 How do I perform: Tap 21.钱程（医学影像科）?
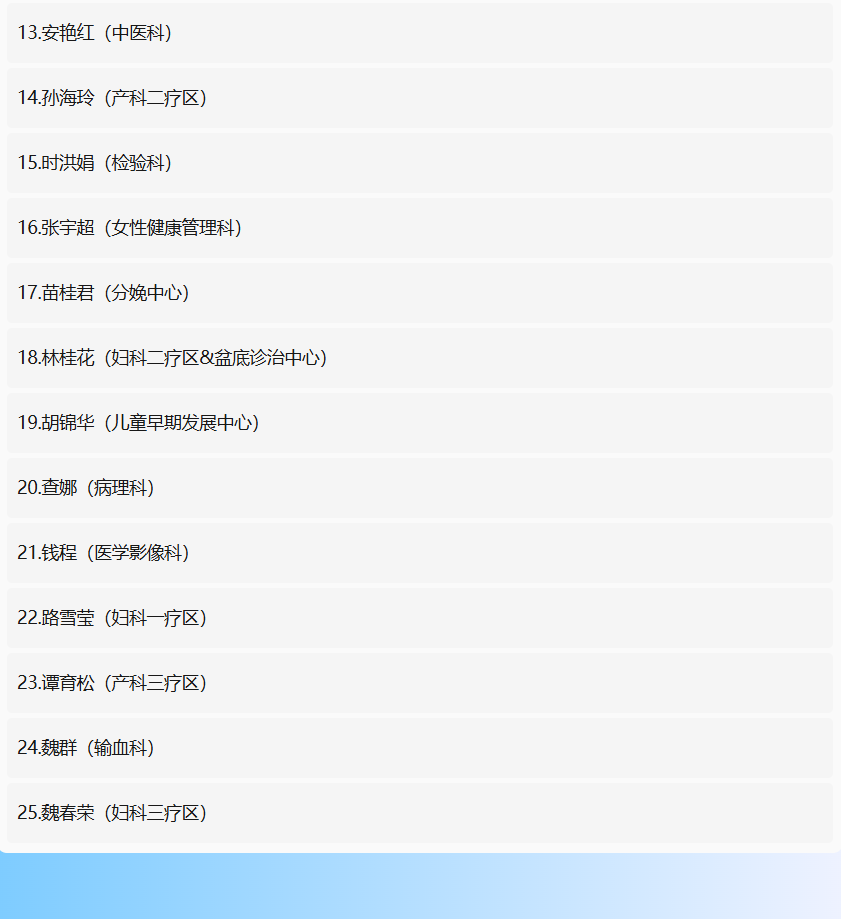coord(104,553)
